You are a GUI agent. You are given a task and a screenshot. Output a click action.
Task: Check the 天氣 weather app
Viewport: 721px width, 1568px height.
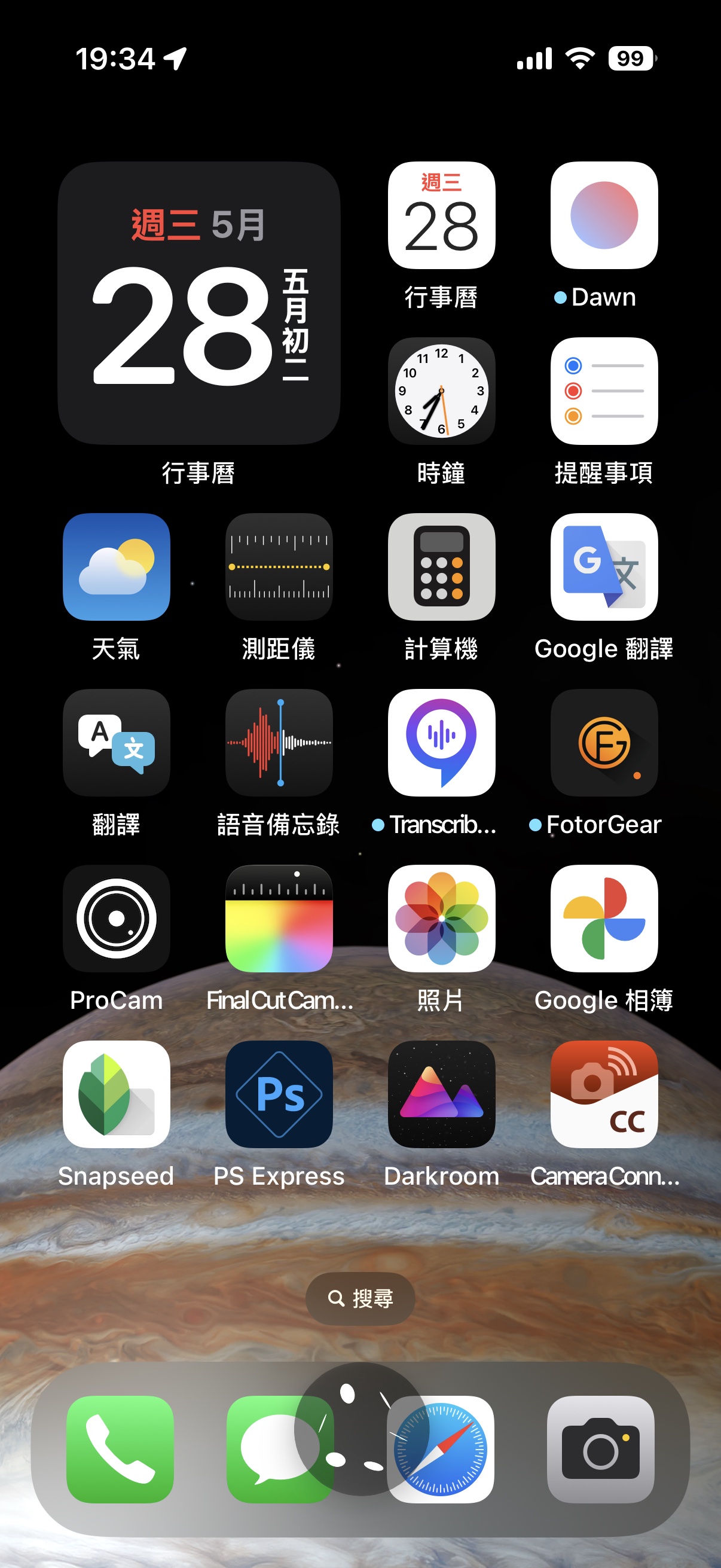pyautogui.click(x=116, y=566)
